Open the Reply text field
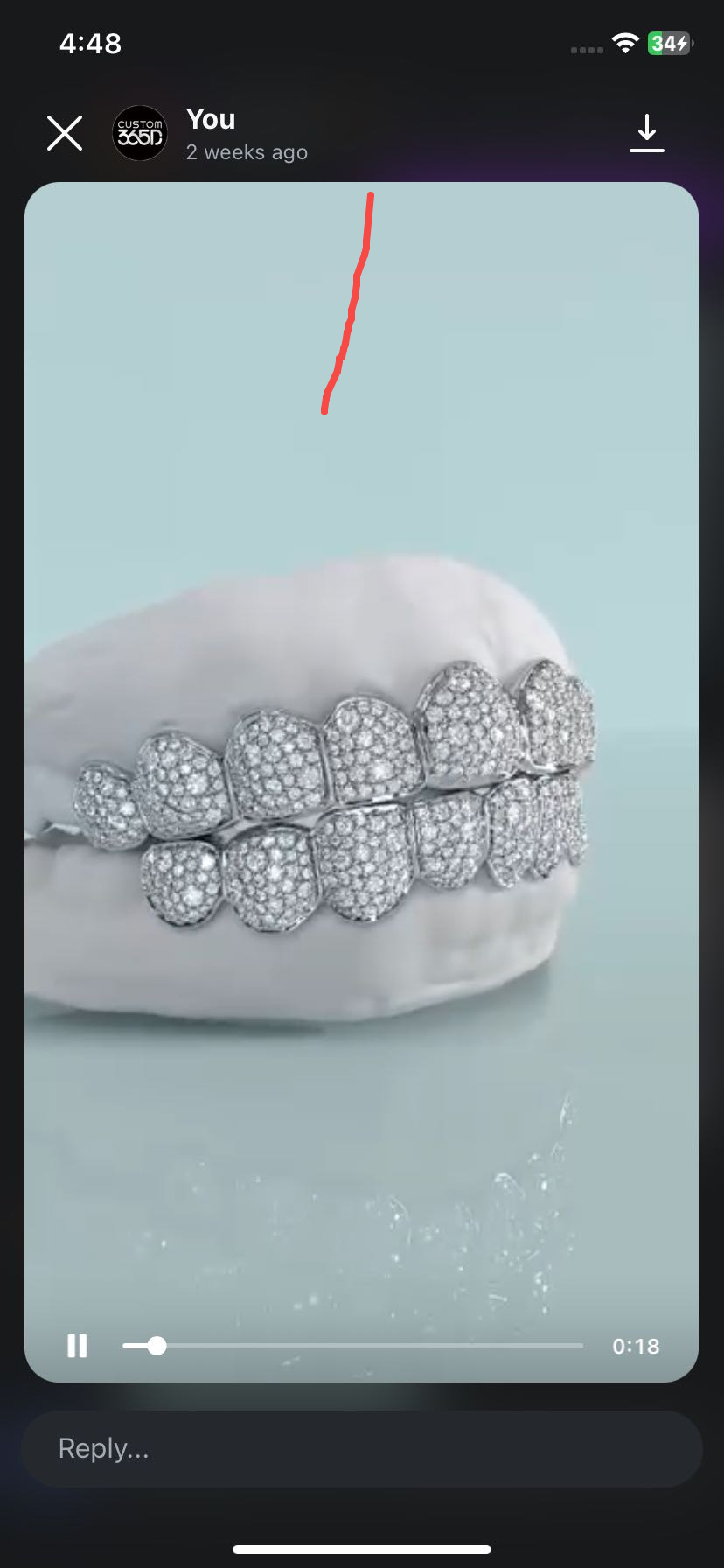Image resolution: width=724 pixels, height=1568 pixels. point(361,1448)
